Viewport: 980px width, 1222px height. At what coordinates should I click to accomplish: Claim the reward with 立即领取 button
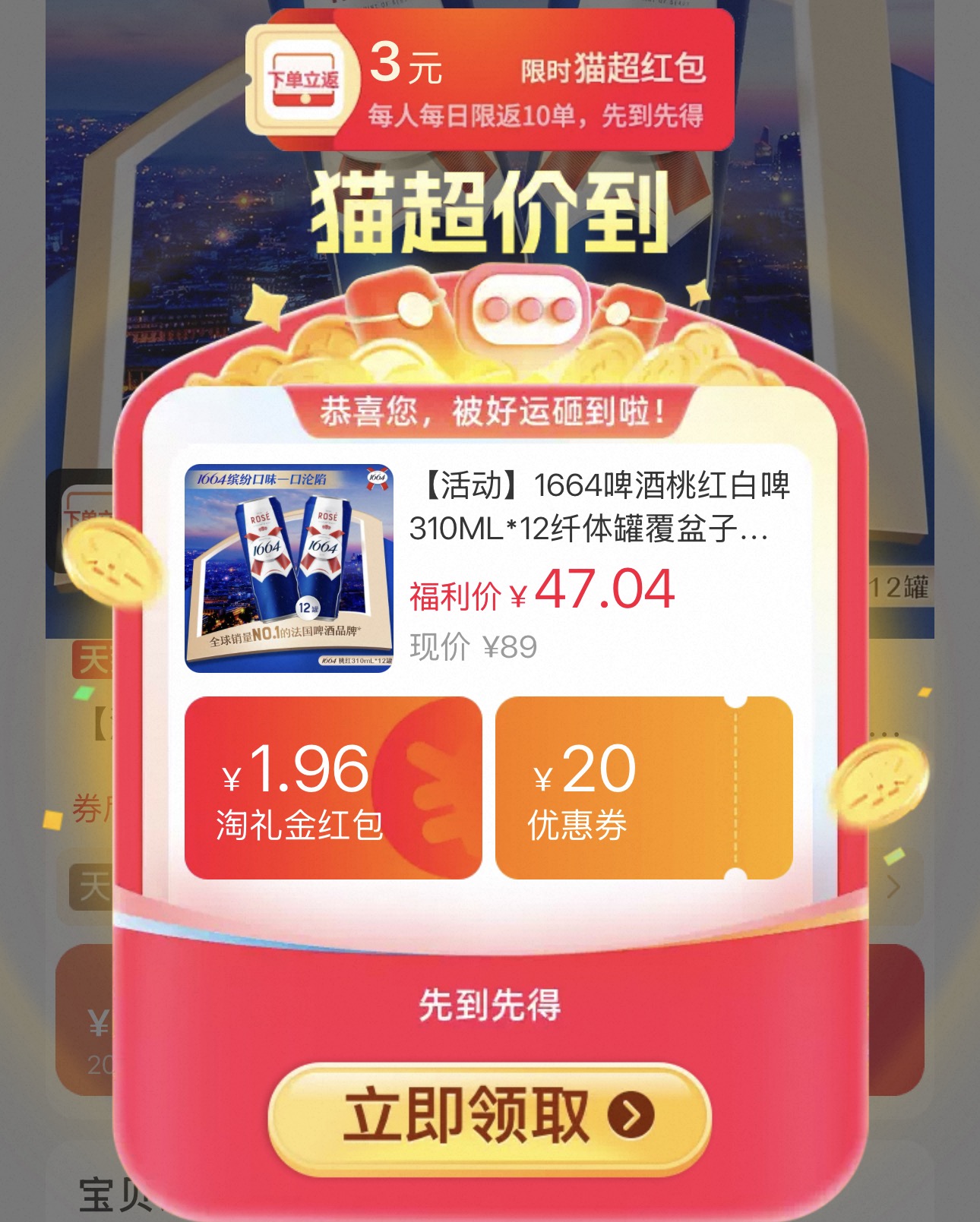tap(490, 1116)
